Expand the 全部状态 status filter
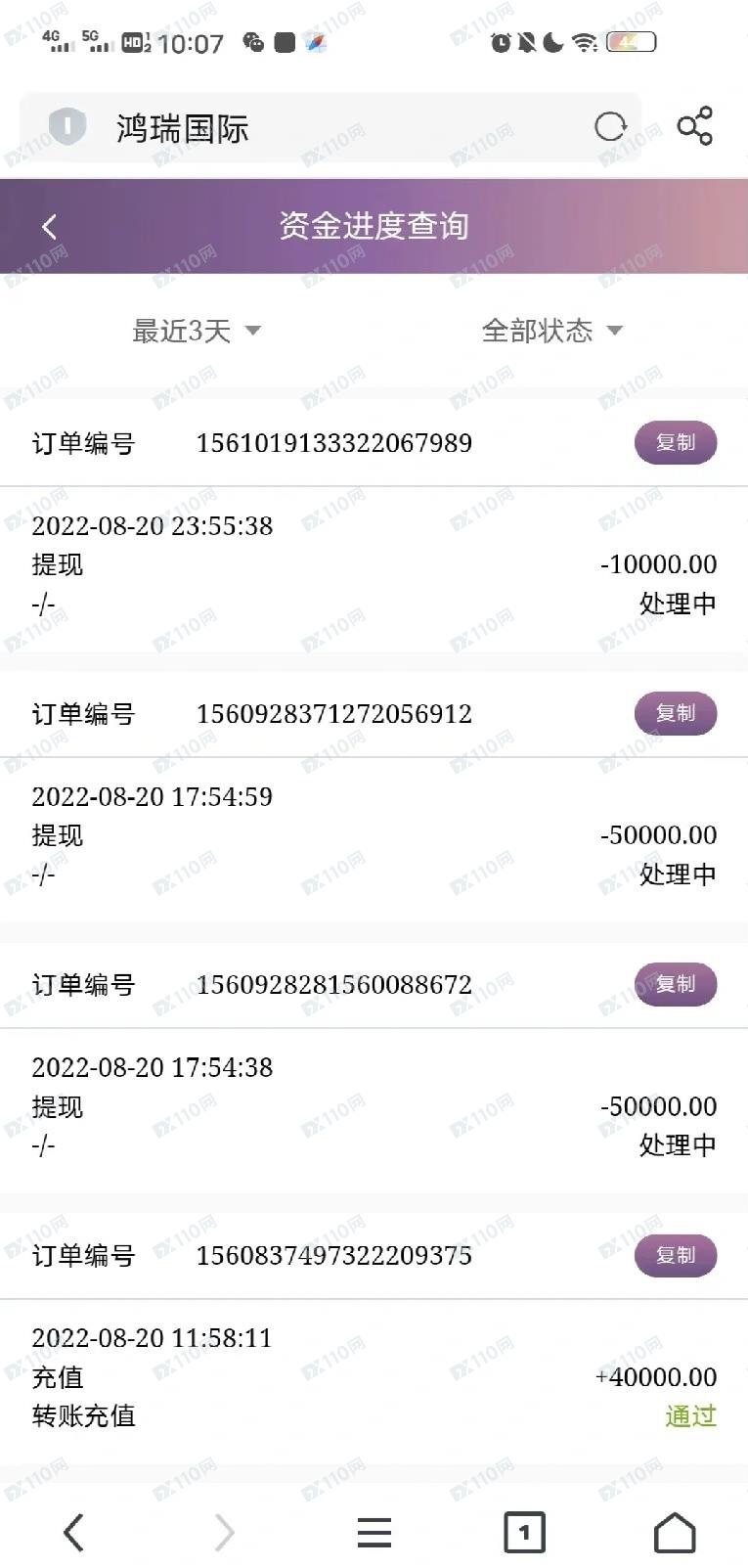Image resolution: width=748 pixels, height=1568 pixels. (552, 331)
